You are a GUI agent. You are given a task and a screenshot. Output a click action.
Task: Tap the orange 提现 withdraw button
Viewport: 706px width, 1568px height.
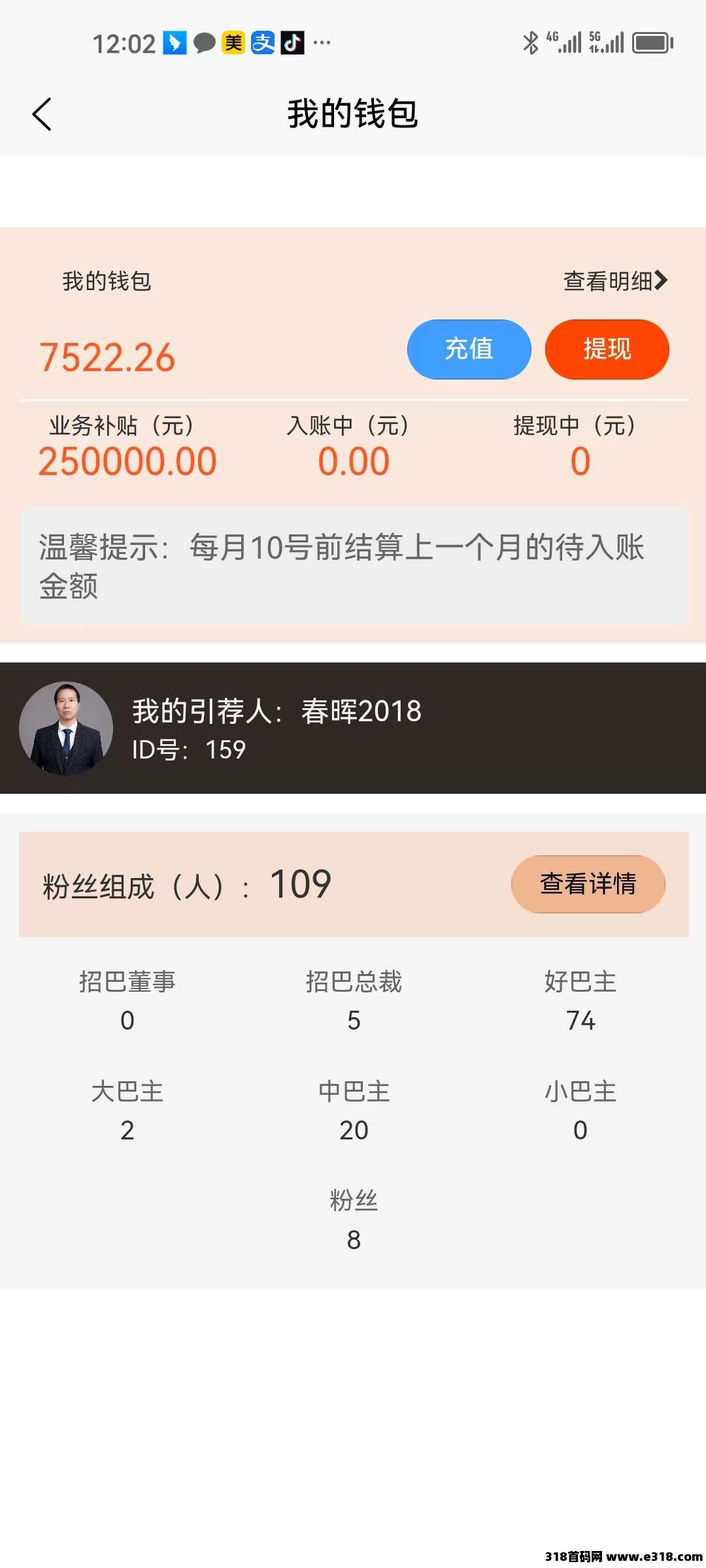(607, 349)
